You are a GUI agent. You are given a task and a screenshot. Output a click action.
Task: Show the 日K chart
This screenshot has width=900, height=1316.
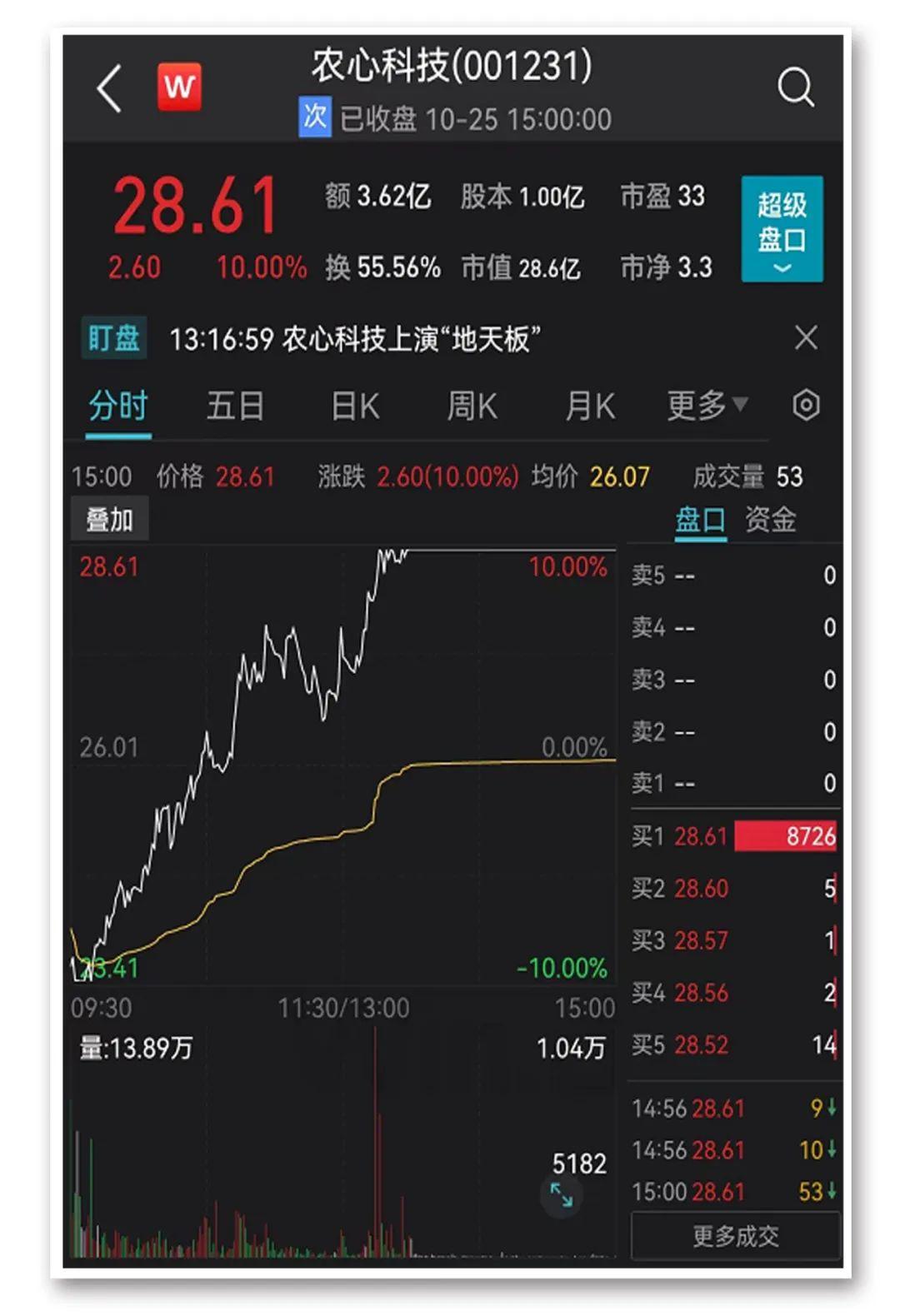click(x=355, y=406)
